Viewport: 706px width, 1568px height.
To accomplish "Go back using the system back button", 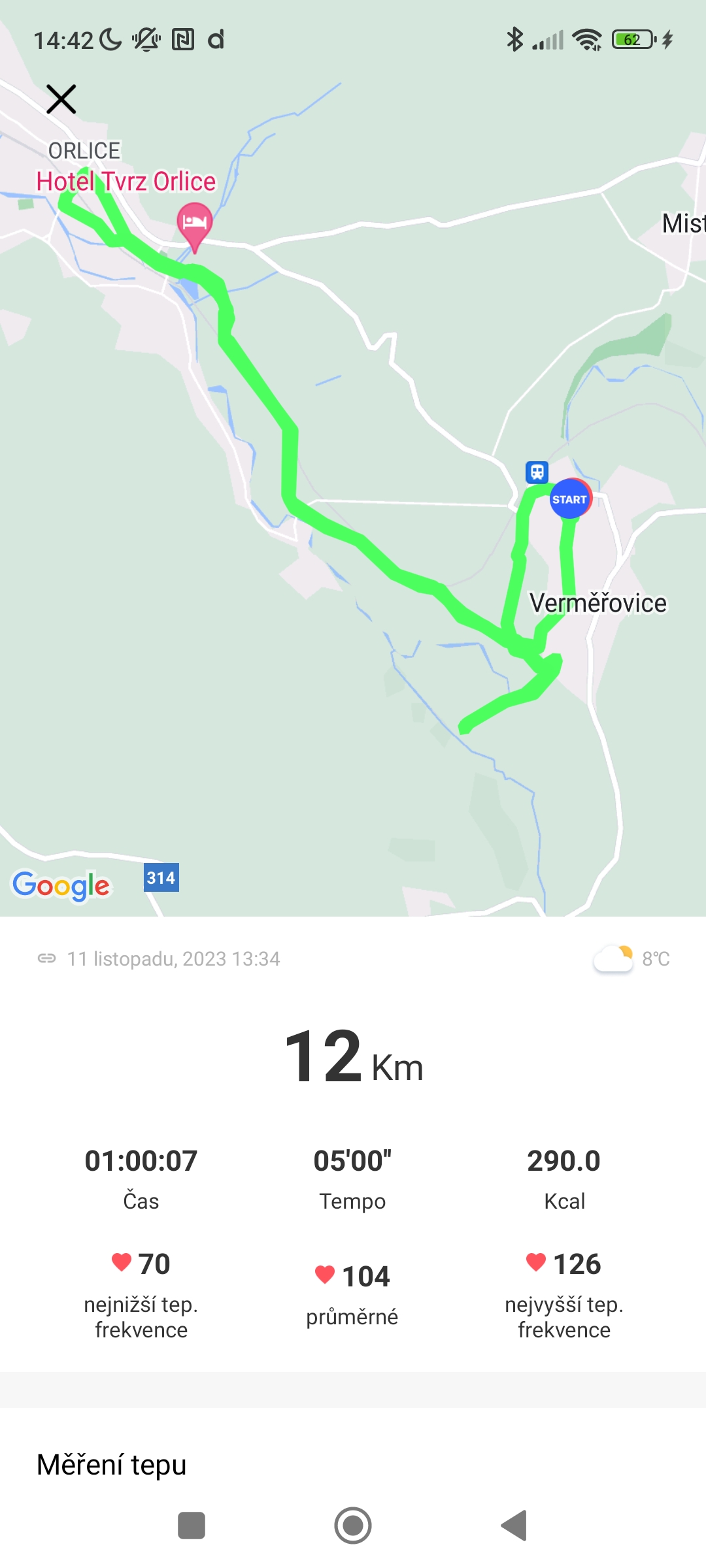I will pos(514,1526).
